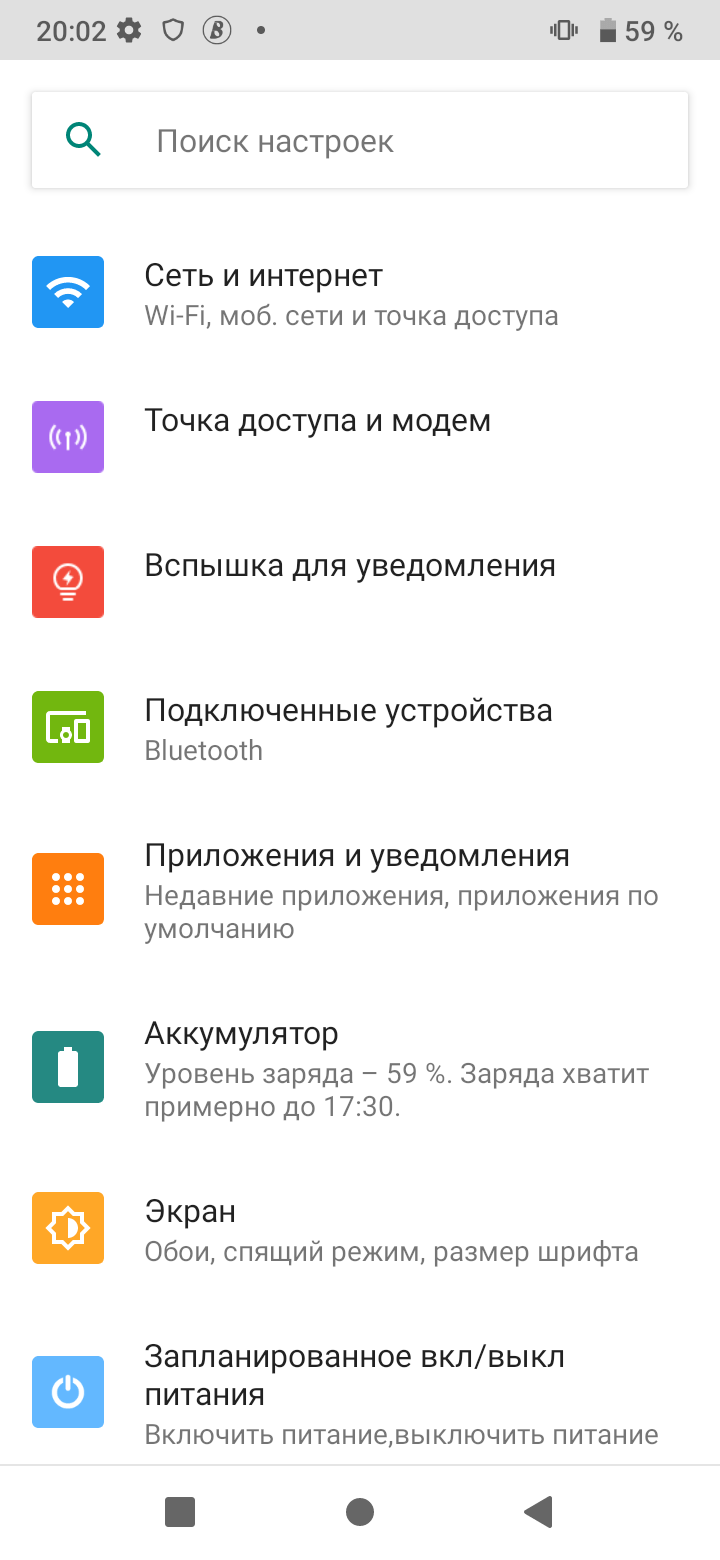Go to the home screen
Viewport: 720px width, 1560px height.
tap(360, 1511)
